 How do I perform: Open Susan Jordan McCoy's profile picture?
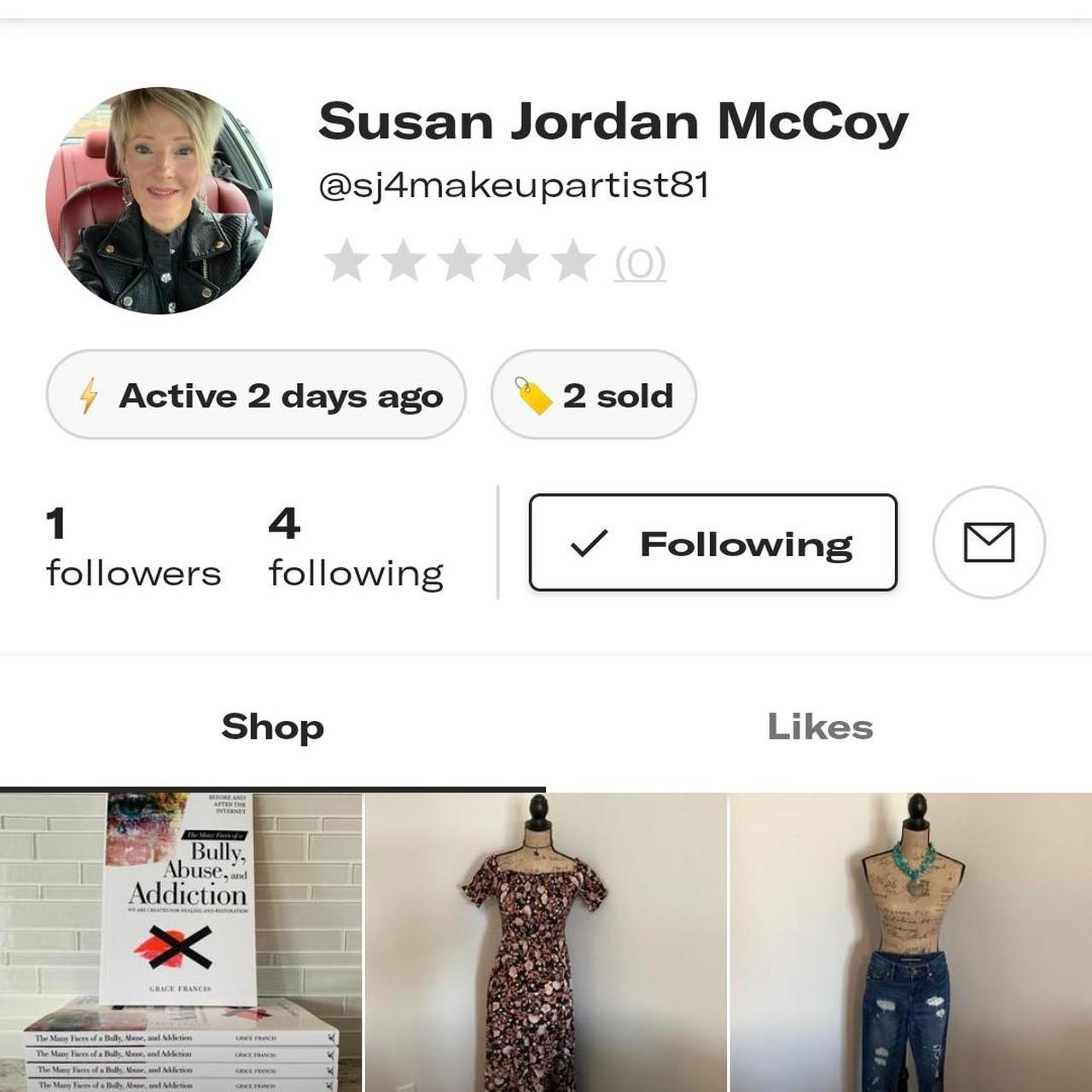point(159,200)
